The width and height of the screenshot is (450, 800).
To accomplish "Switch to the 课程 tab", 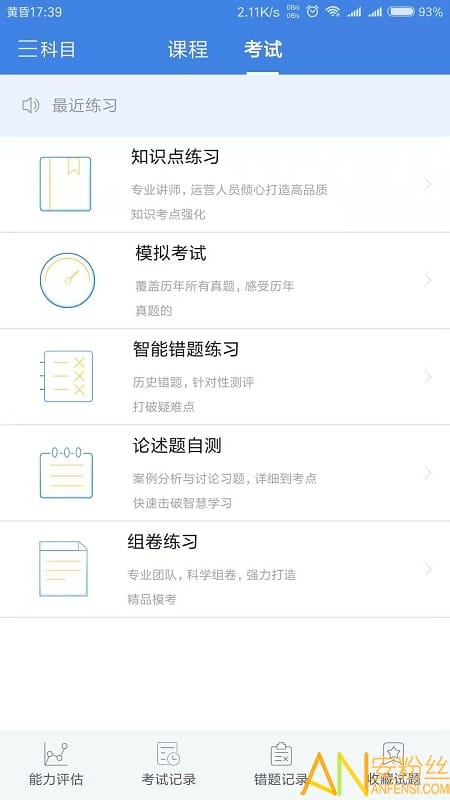I will point(188,49).
